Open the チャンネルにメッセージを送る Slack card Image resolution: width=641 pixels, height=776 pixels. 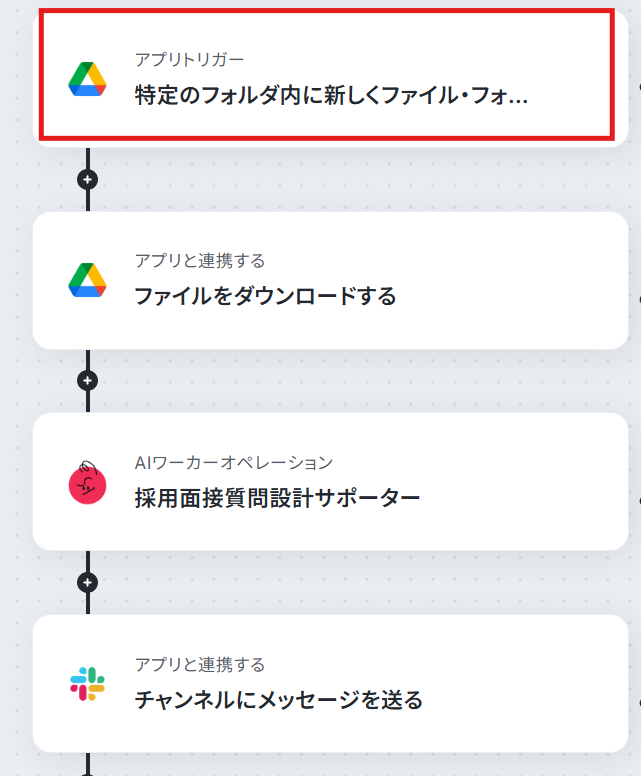click(x=330, y=683)
